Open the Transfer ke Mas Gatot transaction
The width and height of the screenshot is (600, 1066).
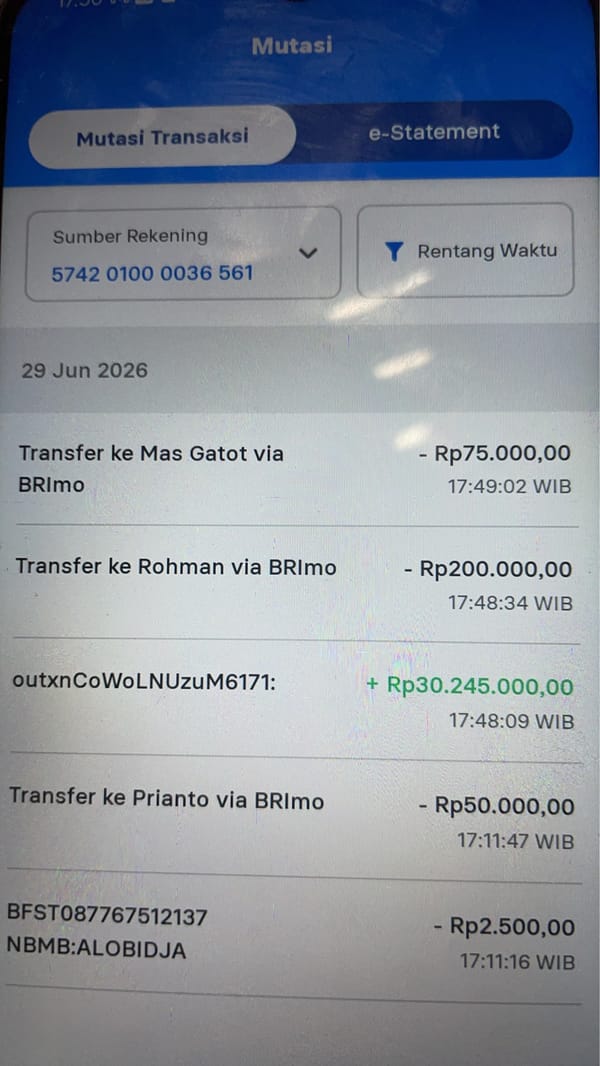[296, 469]
